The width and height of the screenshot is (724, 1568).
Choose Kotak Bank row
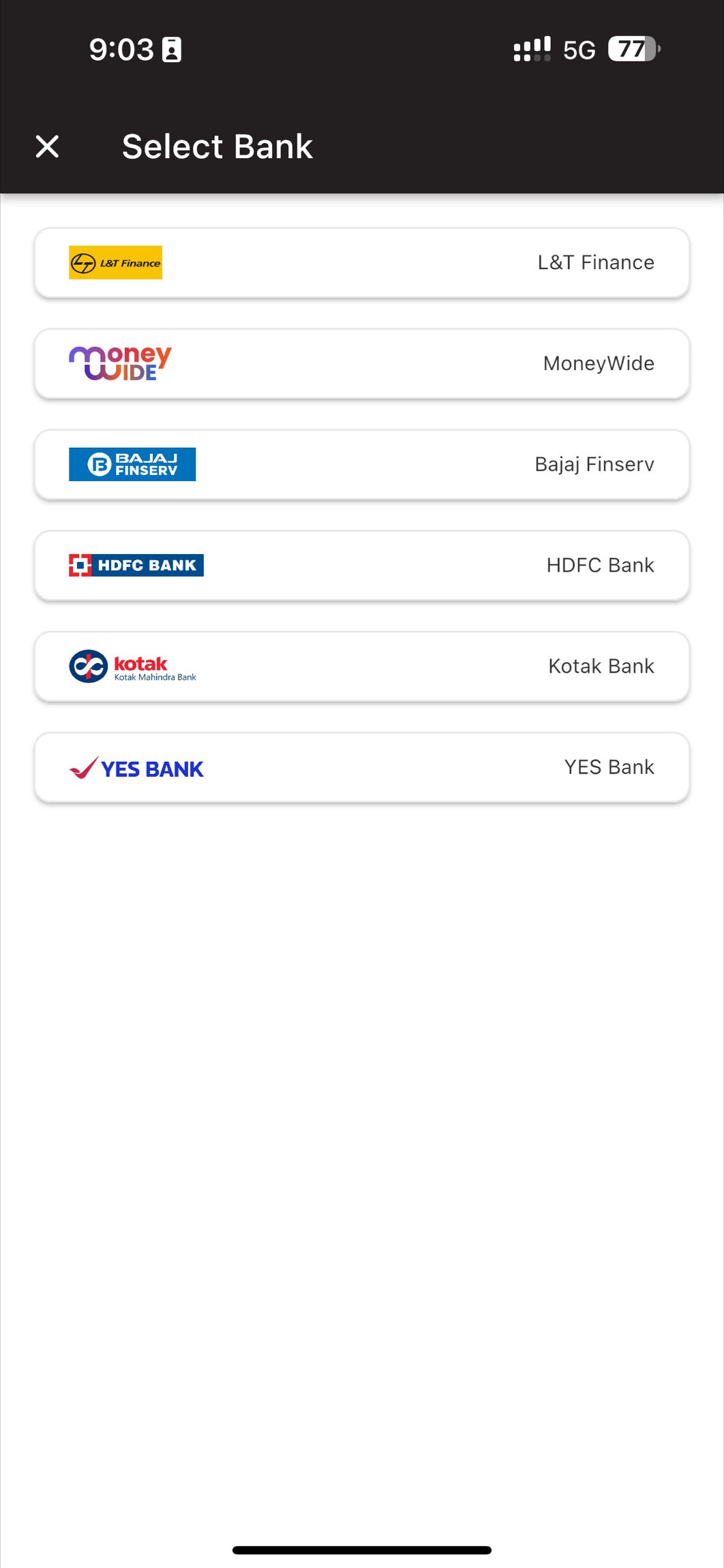361,666
